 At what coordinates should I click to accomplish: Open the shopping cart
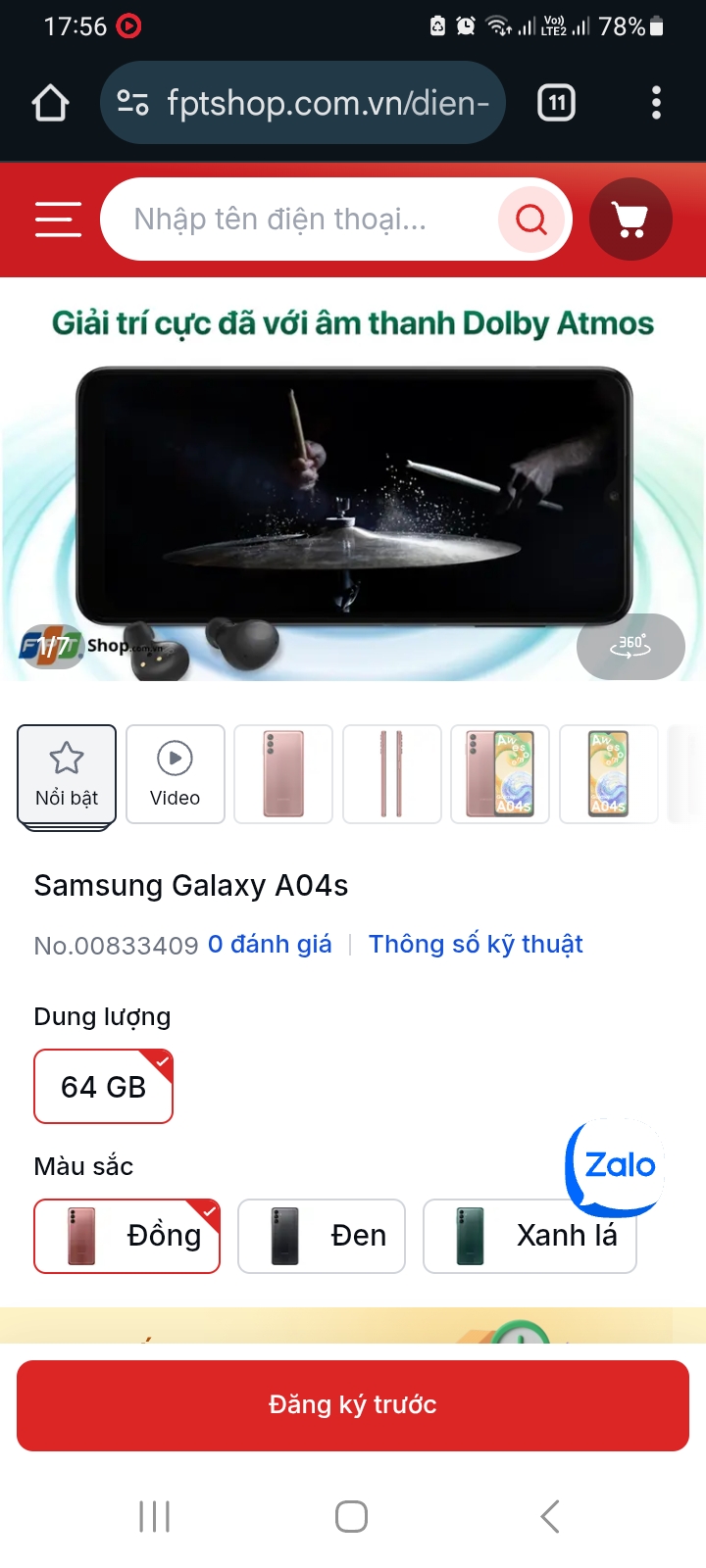click(630, 220)
